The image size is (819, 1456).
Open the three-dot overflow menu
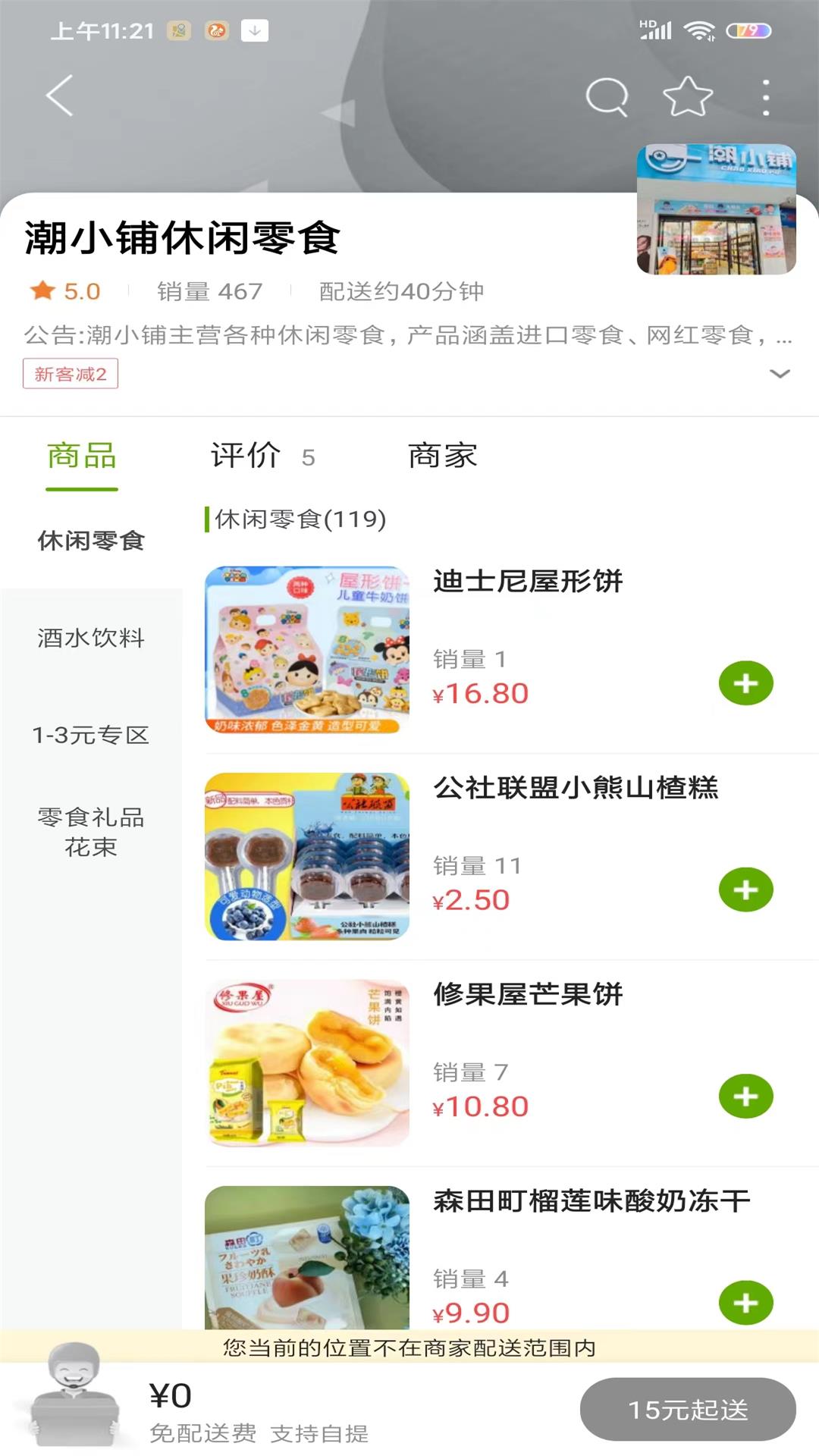[x=766, y=97]
